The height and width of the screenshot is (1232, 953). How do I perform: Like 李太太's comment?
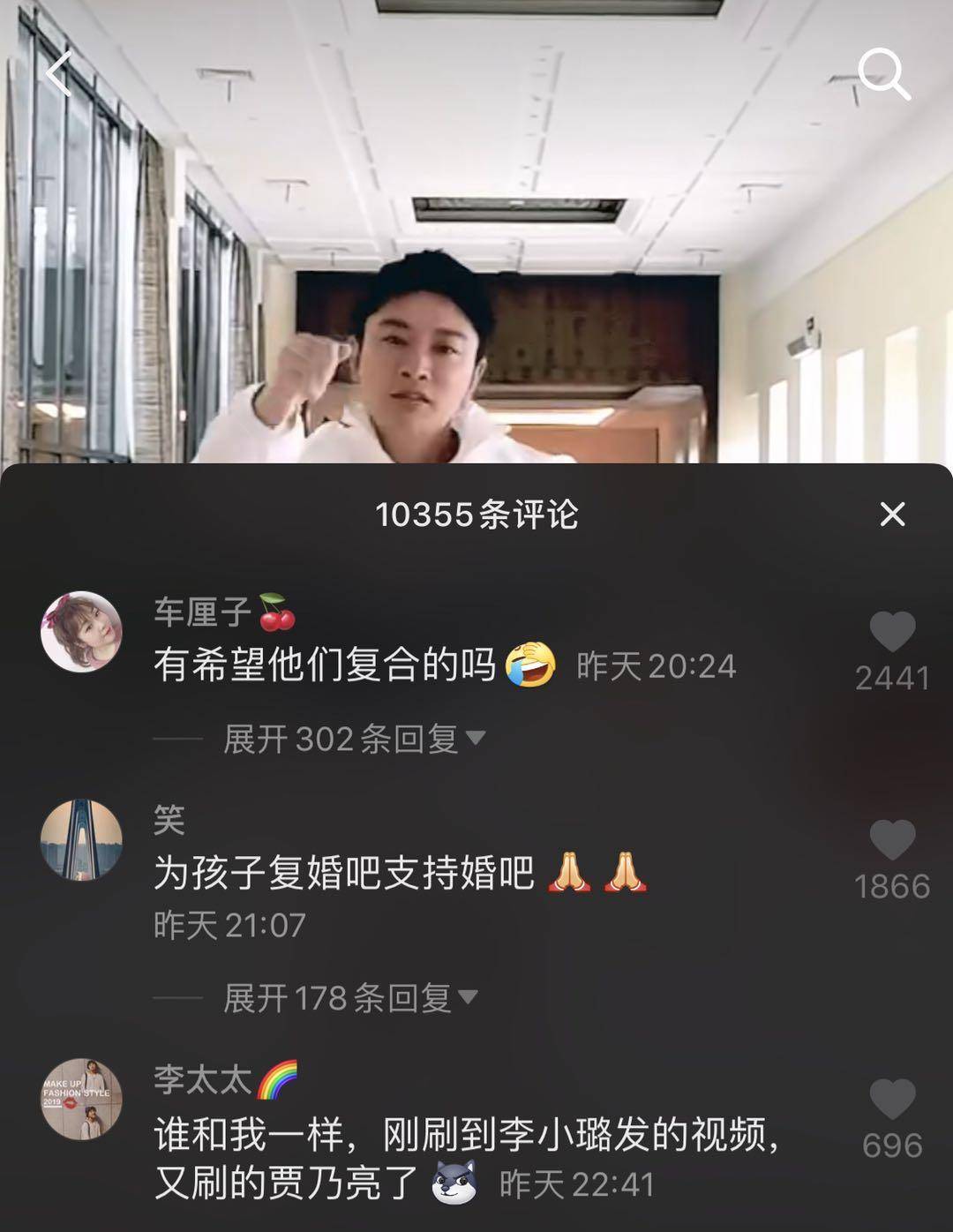pyautogui.click(x=892, y=1101)
